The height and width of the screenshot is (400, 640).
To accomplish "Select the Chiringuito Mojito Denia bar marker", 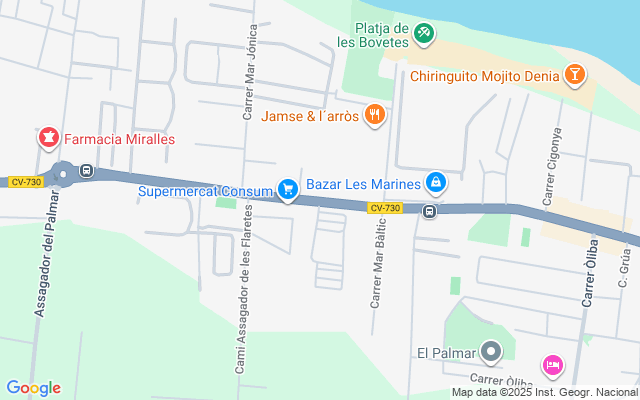I will coord(574,75).
